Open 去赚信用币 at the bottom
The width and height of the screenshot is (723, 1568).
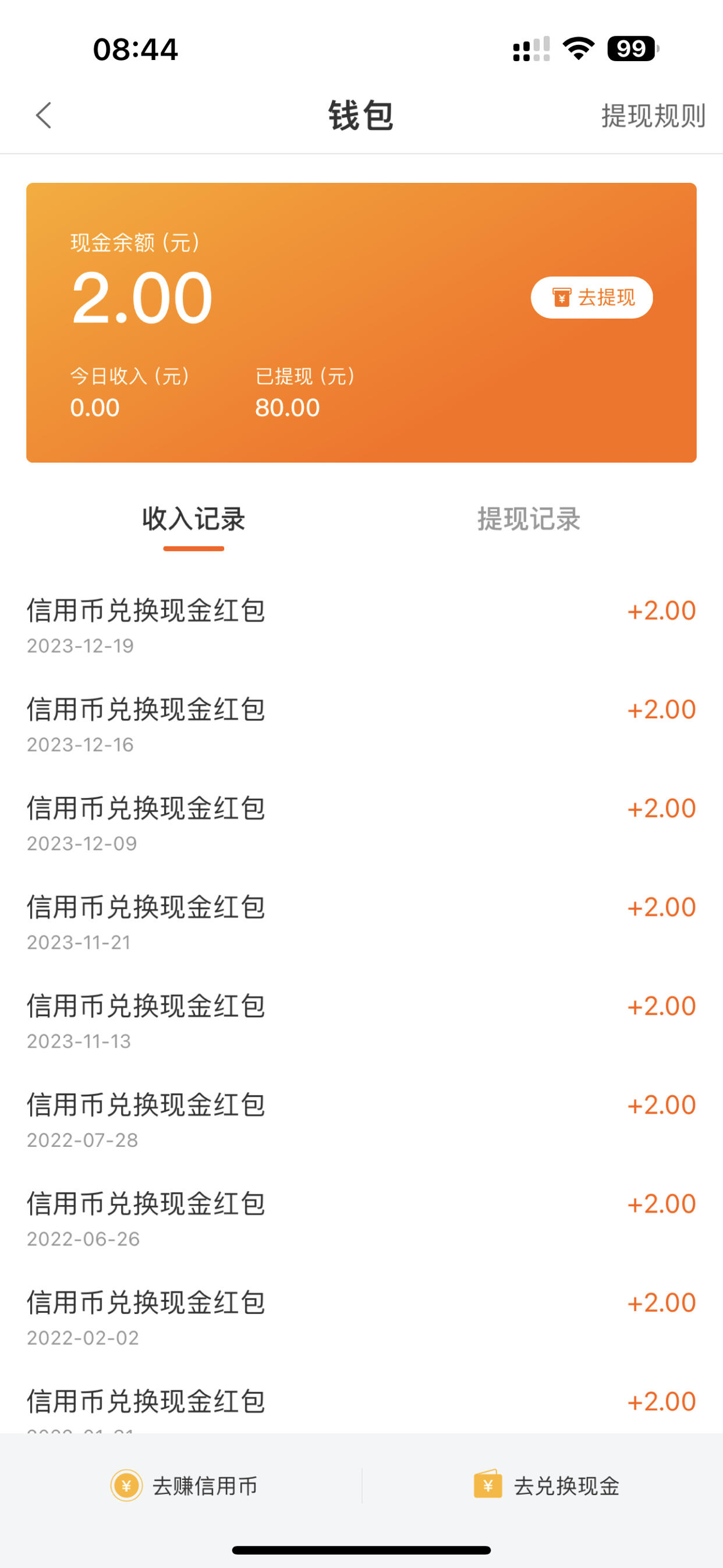[x=184, y=1486]
